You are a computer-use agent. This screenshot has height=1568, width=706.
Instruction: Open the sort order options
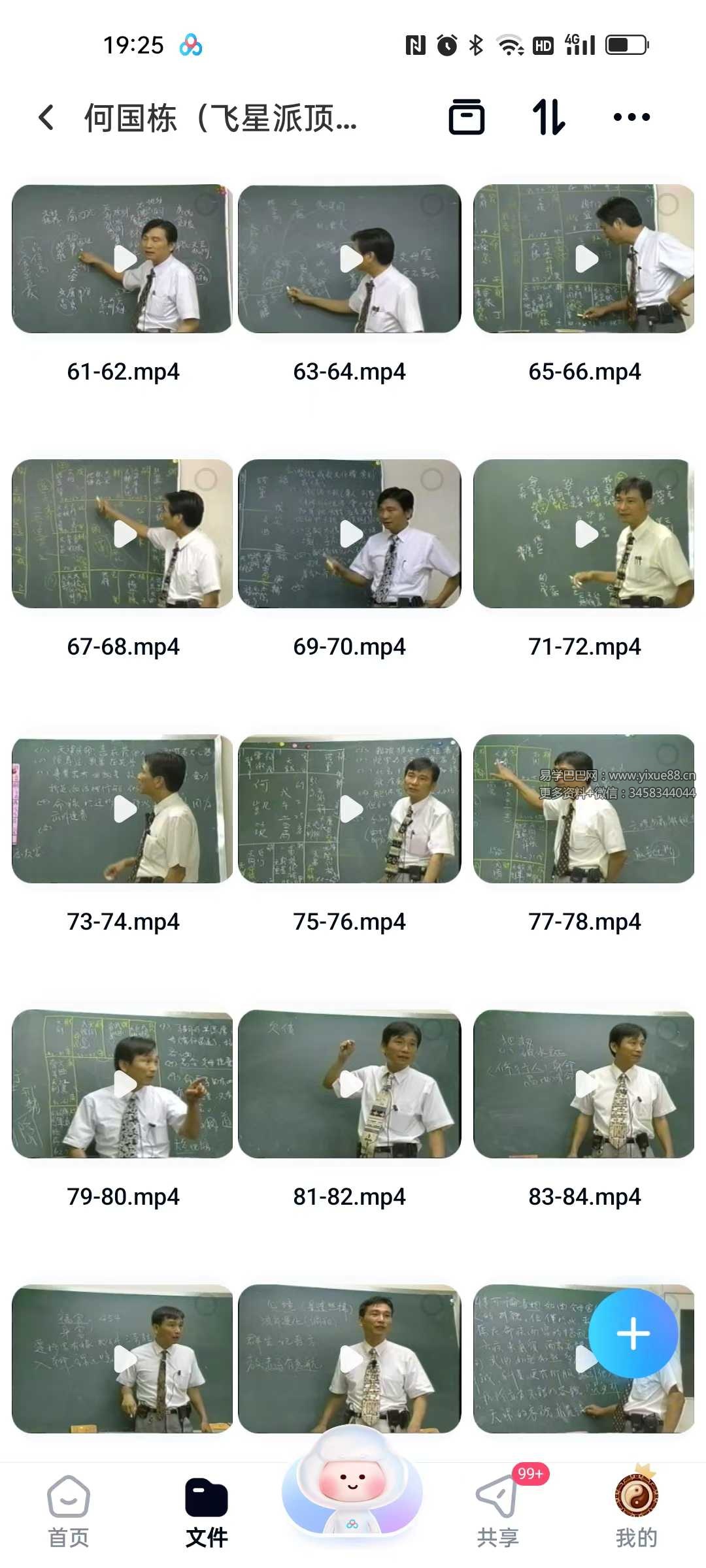(x=548, y=118)
